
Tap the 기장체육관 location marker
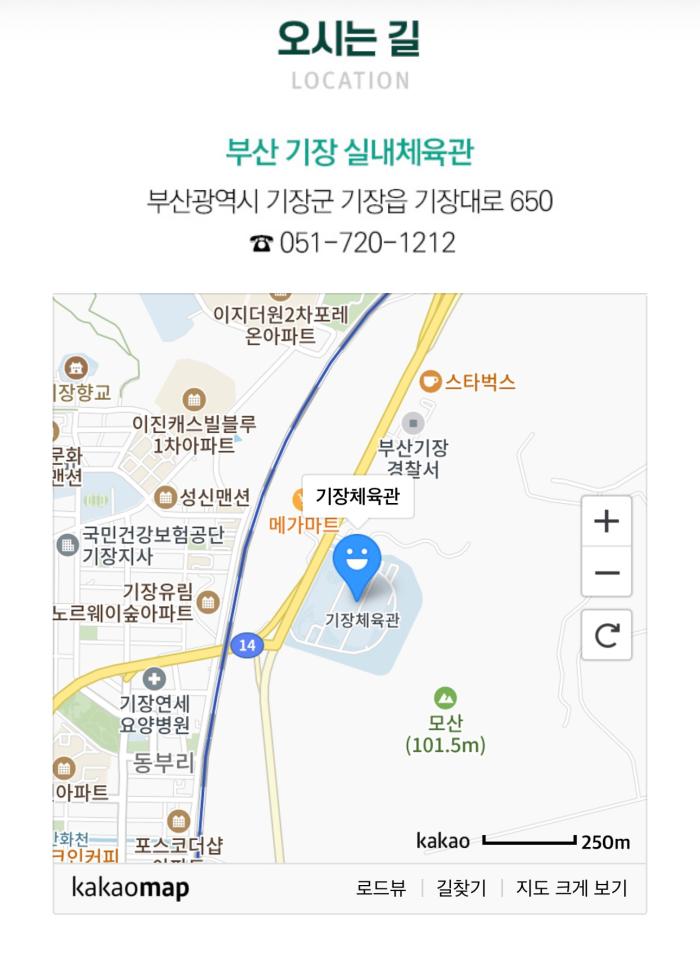[357, 563]
